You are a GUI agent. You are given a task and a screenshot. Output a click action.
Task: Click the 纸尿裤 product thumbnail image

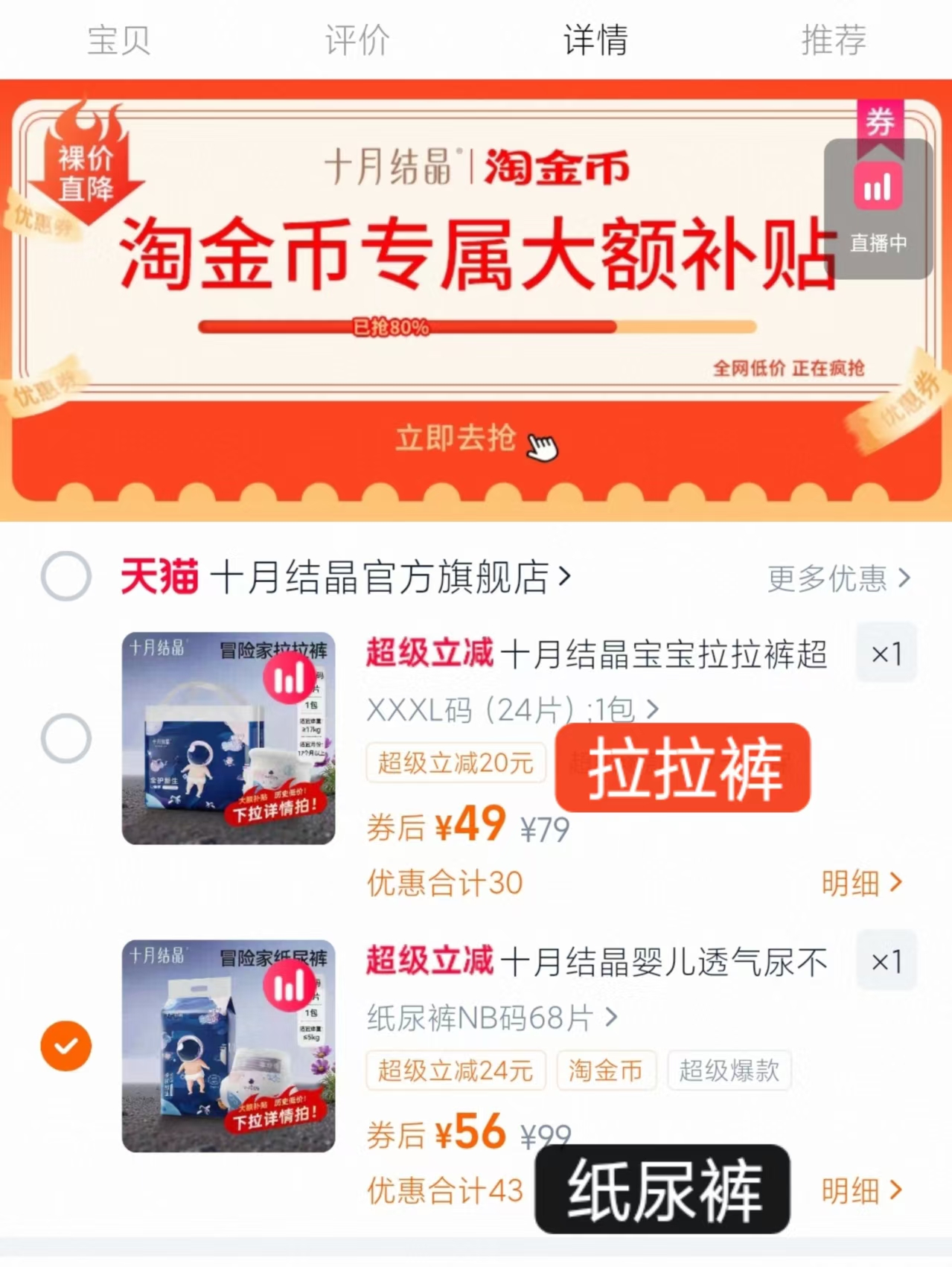227,1046
